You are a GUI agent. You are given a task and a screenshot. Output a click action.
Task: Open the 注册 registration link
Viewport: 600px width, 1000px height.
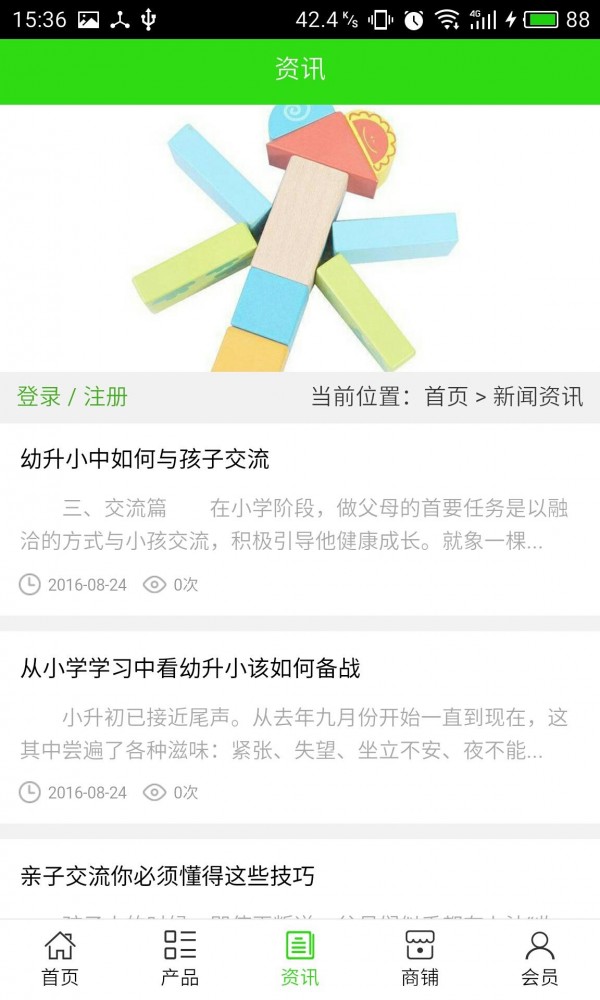point(105,397)
